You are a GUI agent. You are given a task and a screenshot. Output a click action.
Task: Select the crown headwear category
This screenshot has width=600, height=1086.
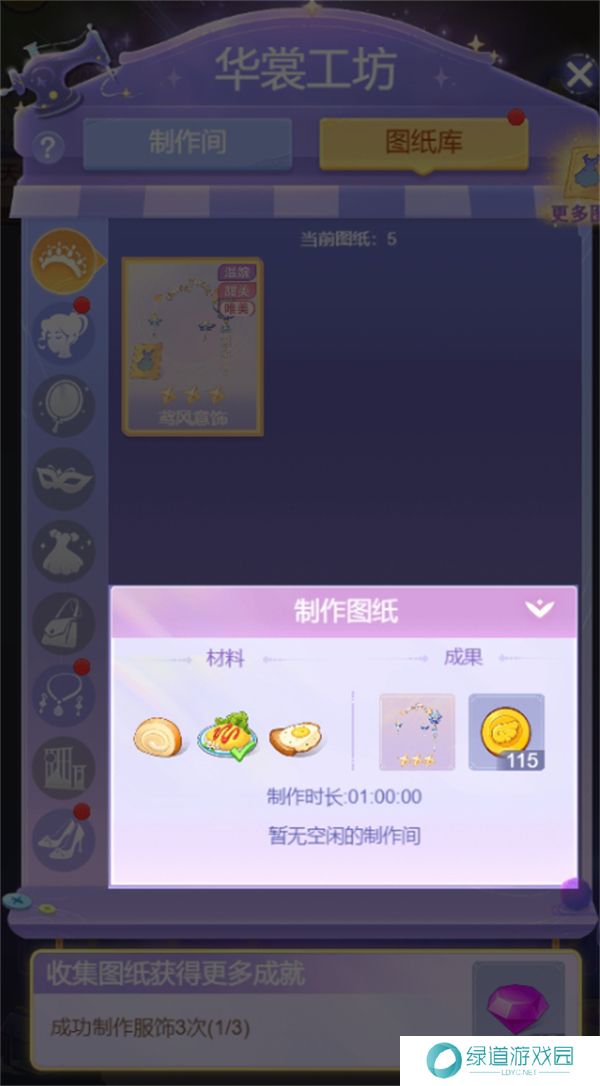[65, 260]
